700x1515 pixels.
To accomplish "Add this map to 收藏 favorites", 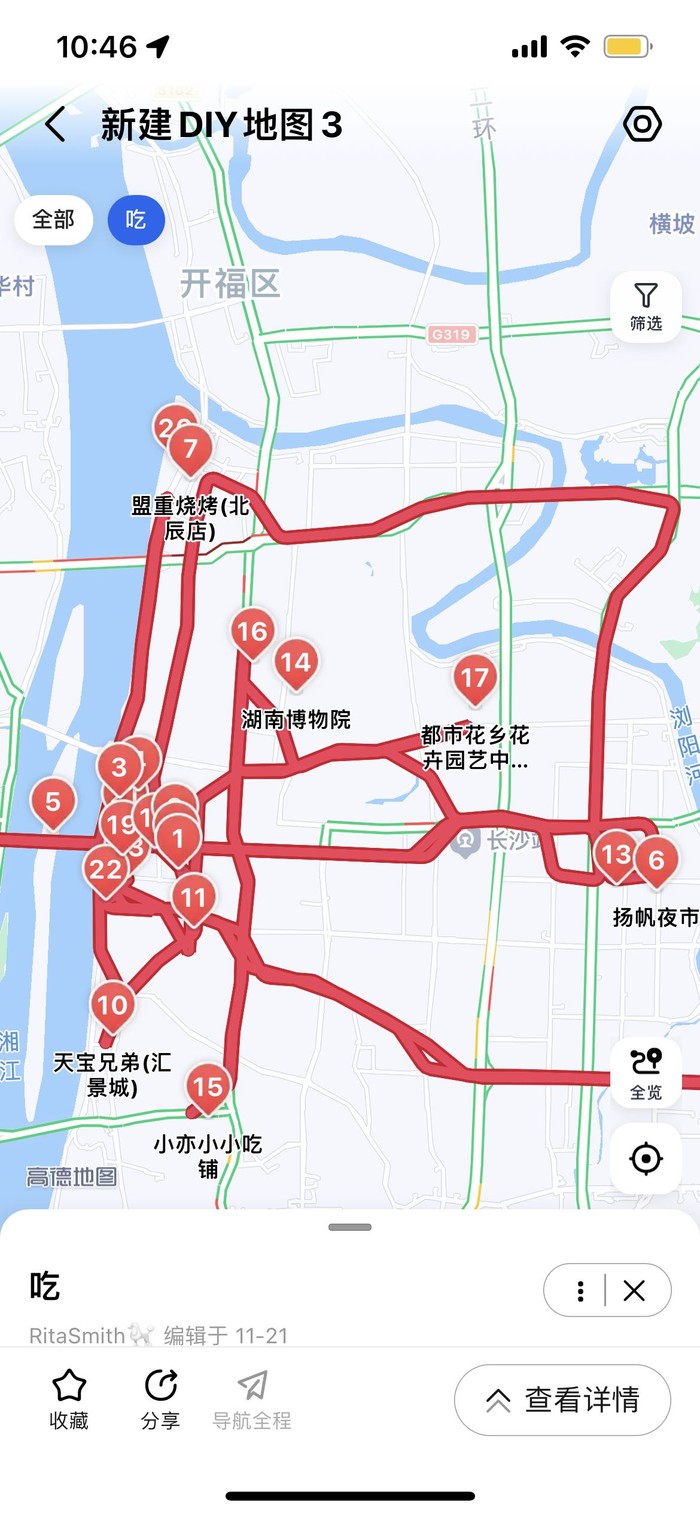I will 69,1398.
